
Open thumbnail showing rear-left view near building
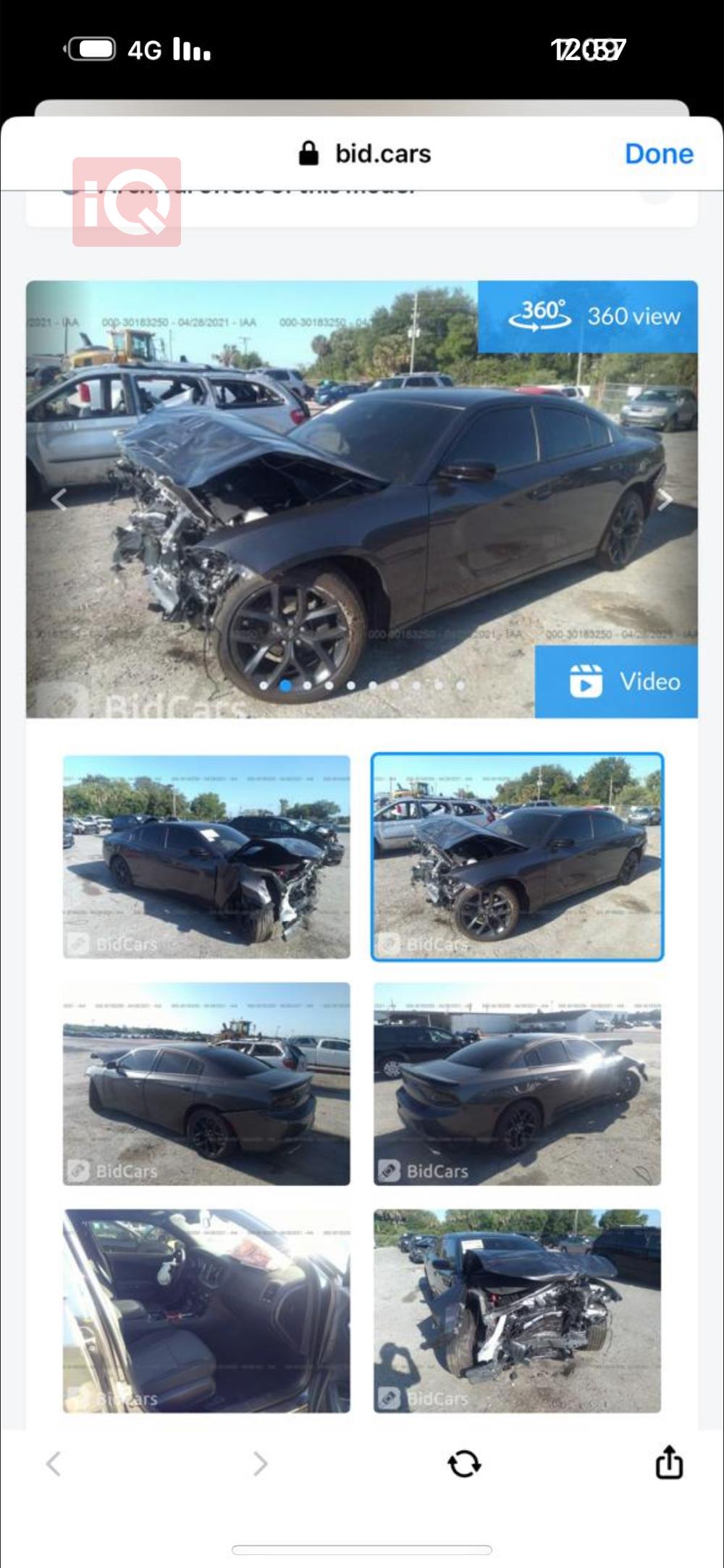click(517, 1083)
